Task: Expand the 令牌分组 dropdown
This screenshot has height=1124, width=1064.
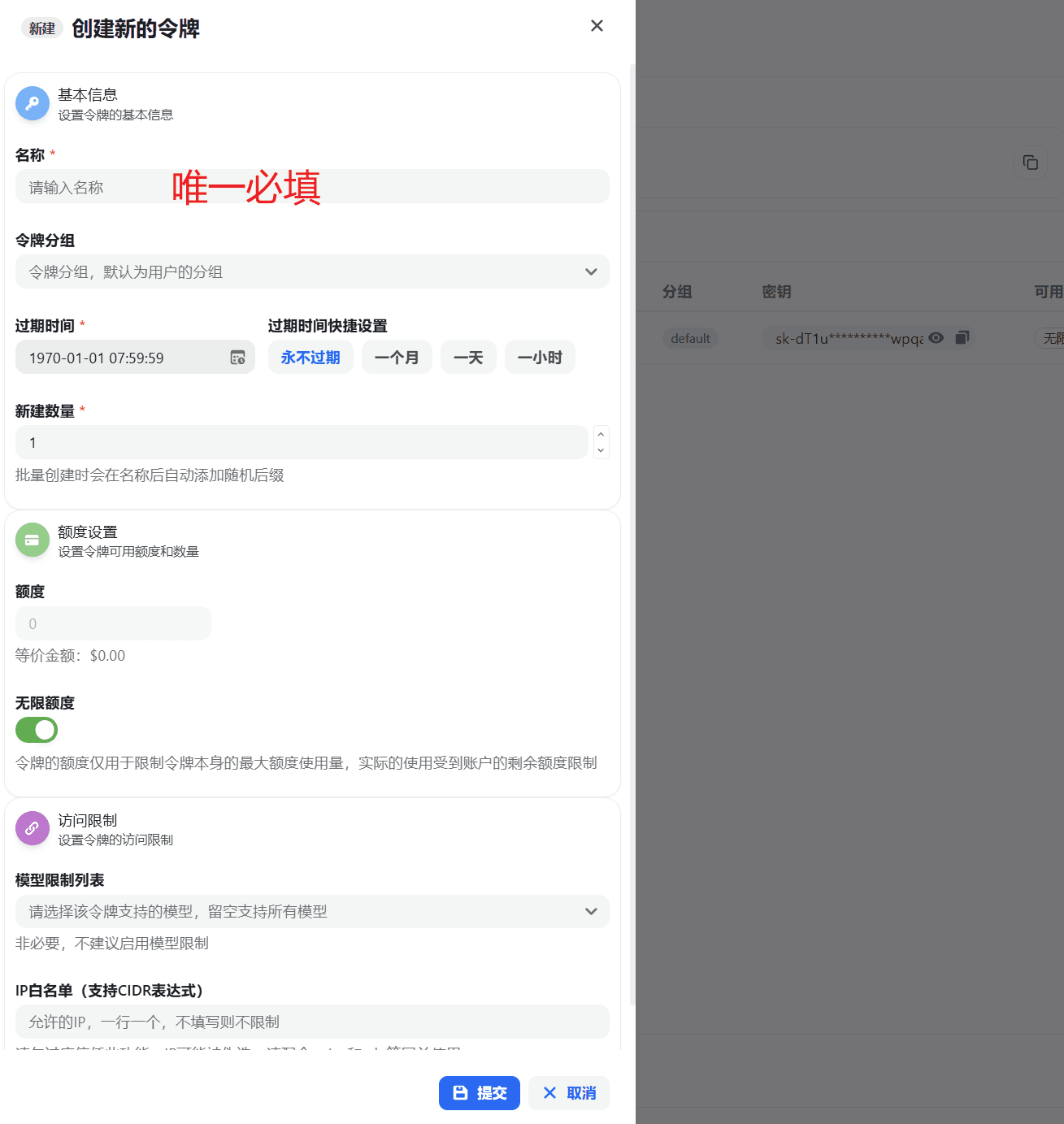Action: click(312, 271)
